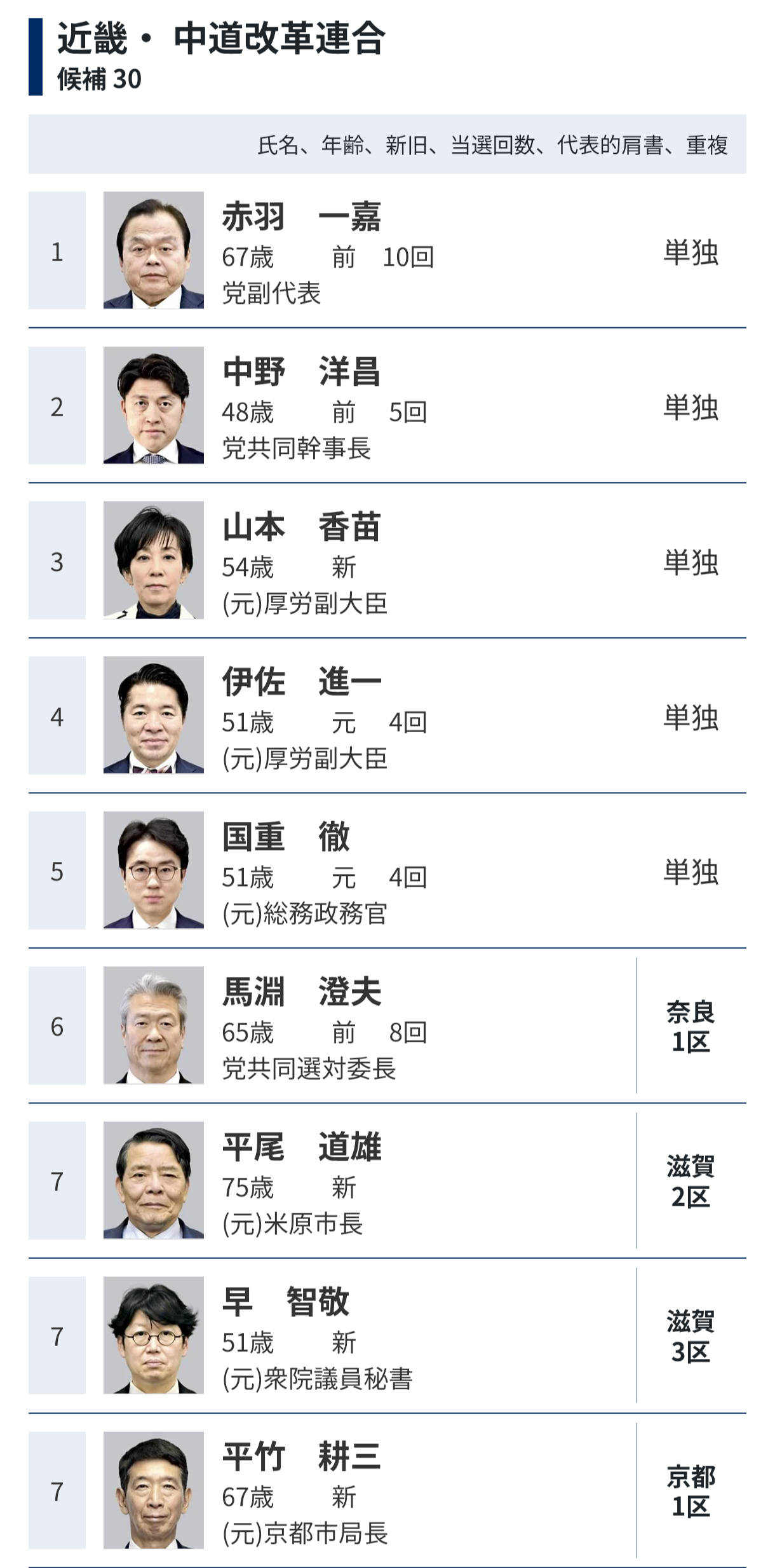This screenshot has height=1568, width=775.
Task: Open the 京都1区 district link
Action: (691, 1492)
